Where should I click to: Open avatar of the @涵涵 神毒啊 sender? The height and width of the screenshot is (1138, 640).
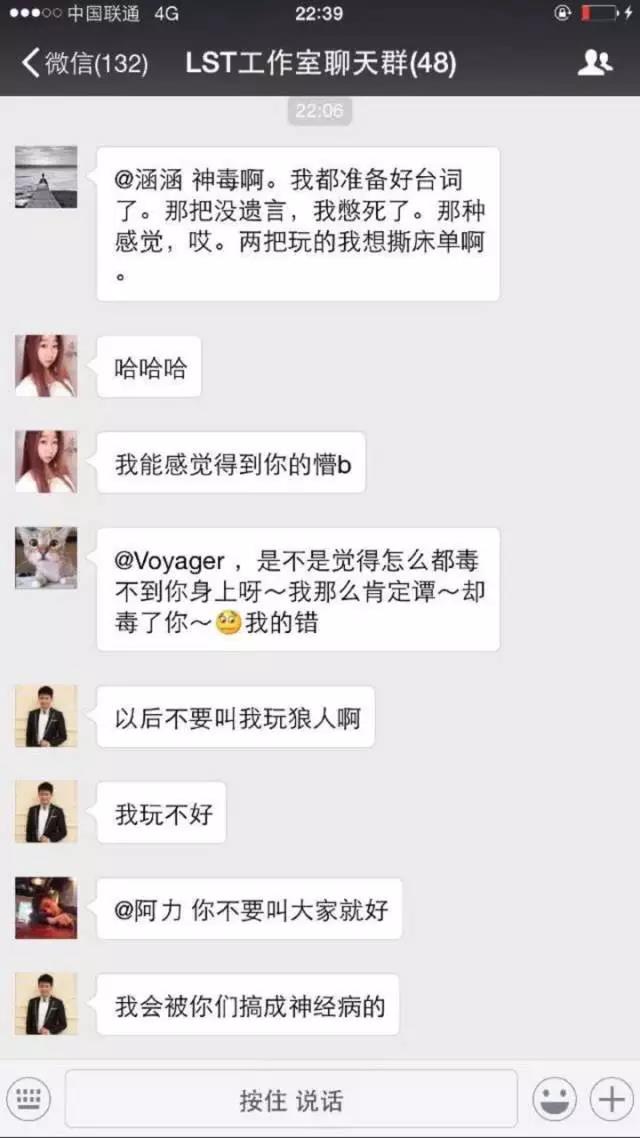[46, 177]
